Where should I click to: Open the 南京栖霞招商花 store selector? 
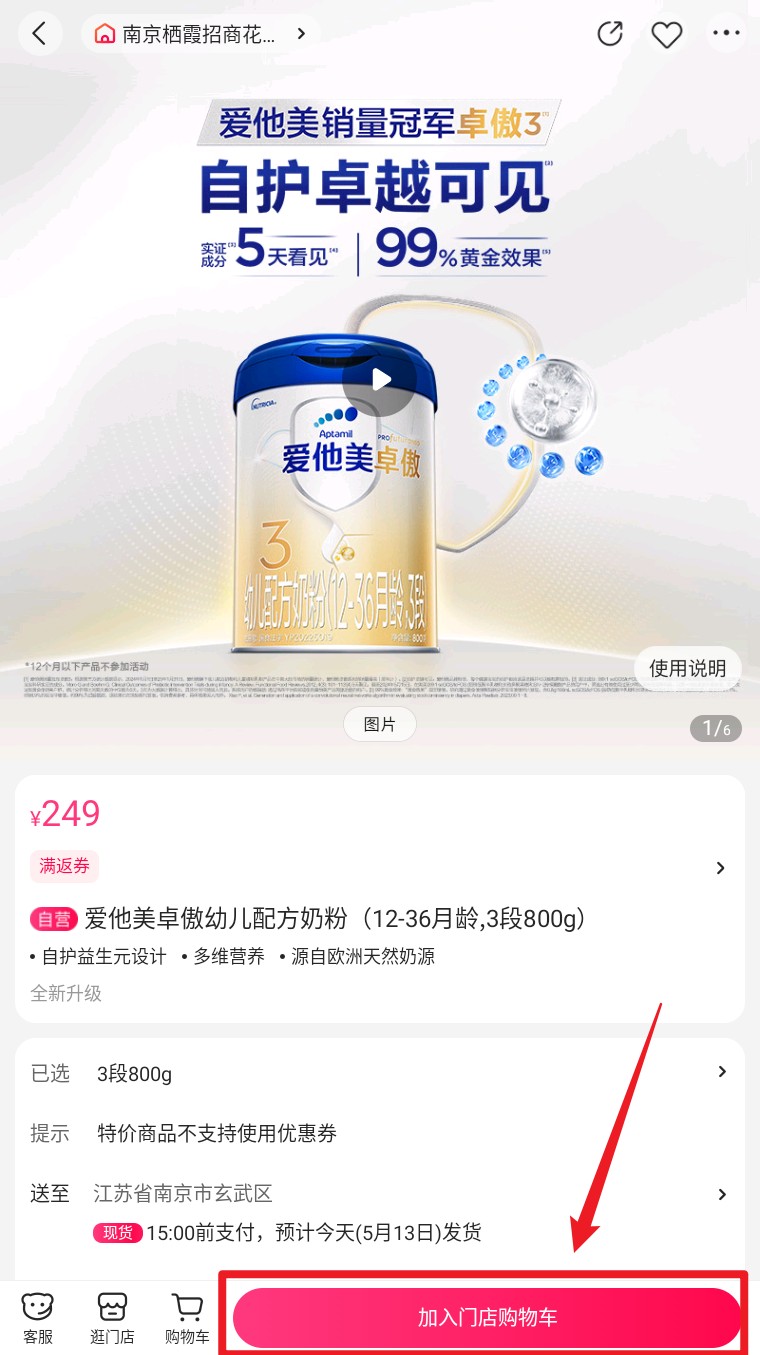click(200, 34)
